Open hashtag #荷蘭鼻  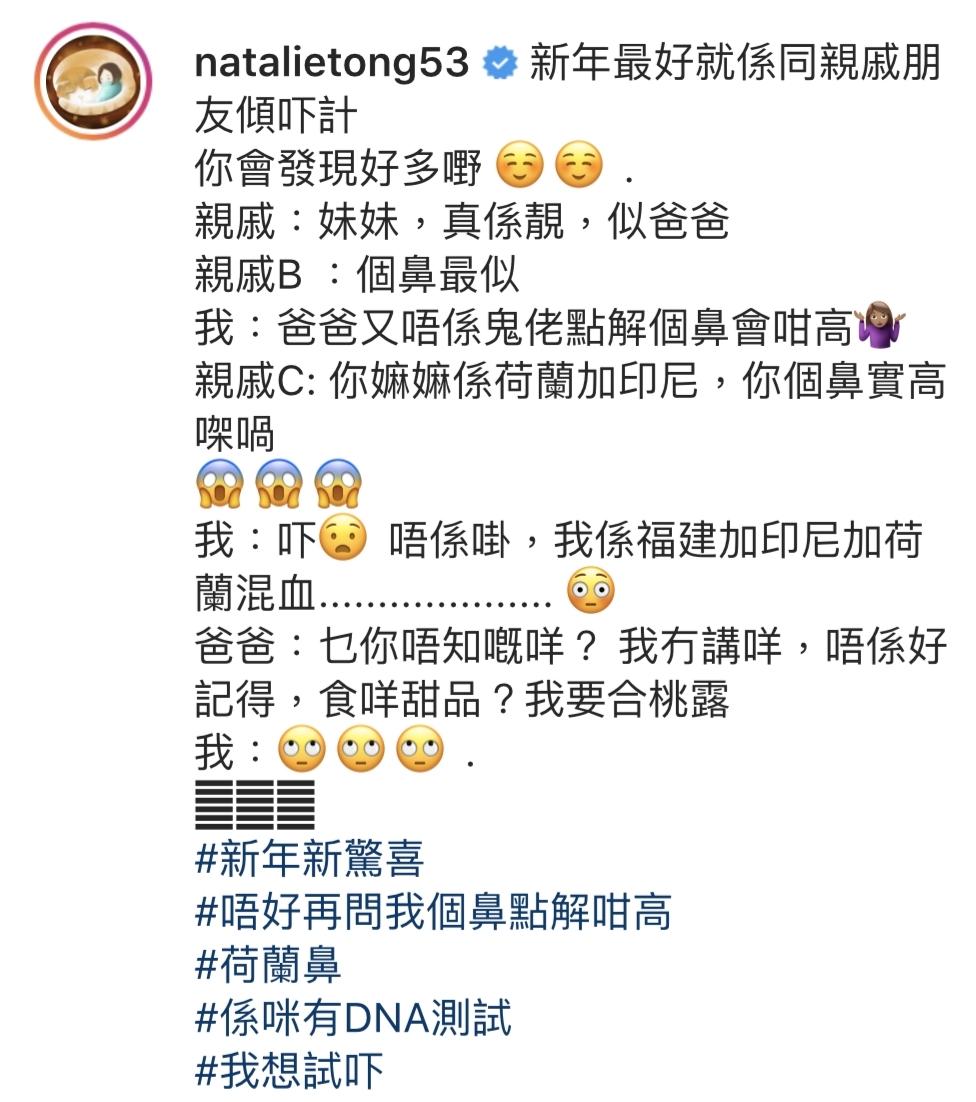pyautogui.click(x=268, y=965)
